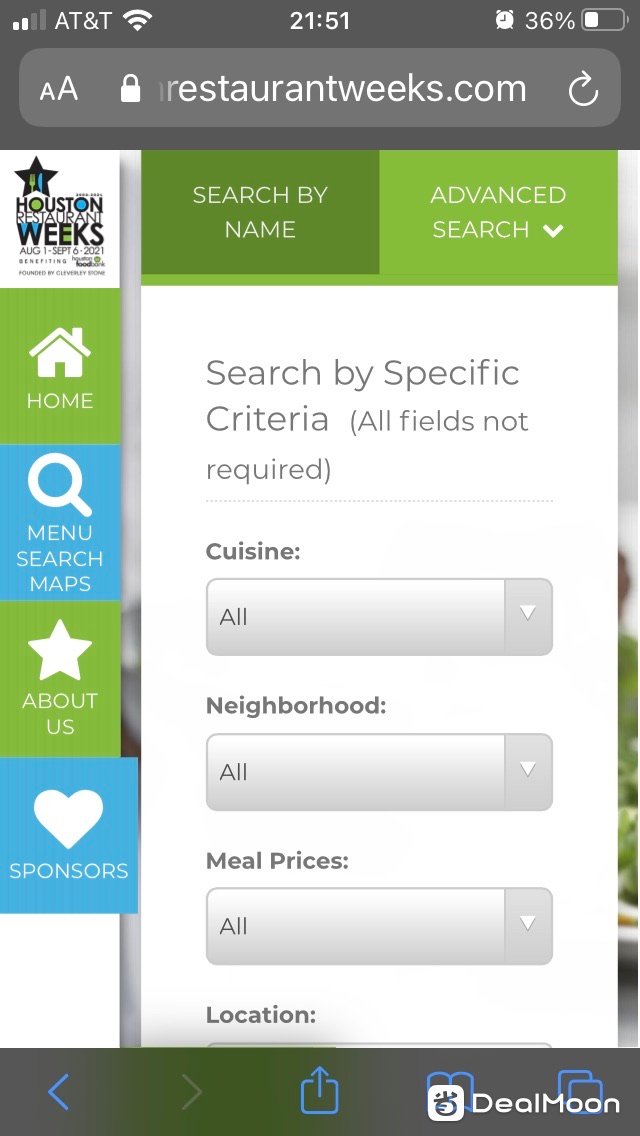Open the About Us page
The height and width of the screenshot is (1136, 640).
pos(60,678)
